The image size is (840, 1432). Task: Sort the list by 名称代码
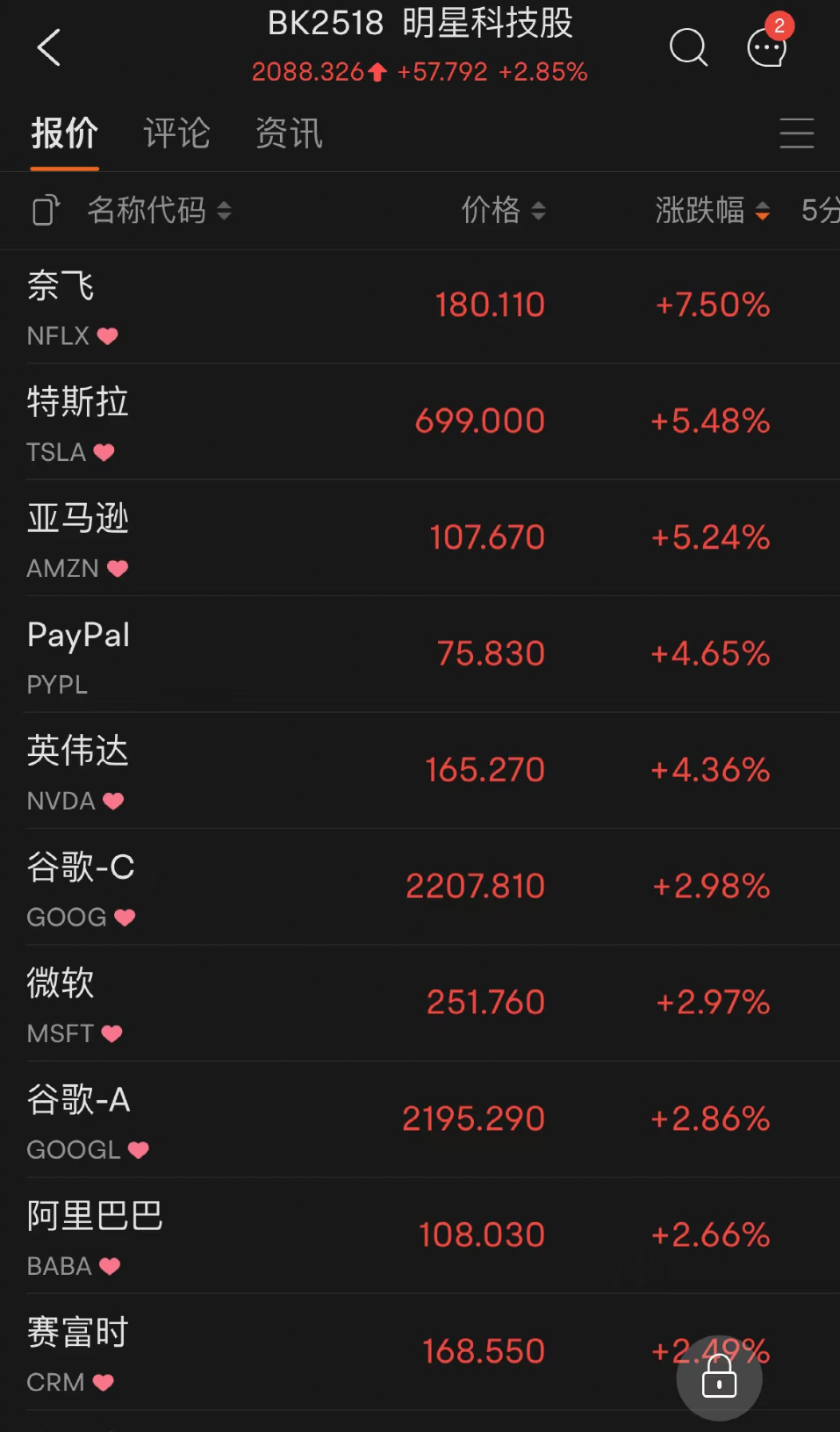[x=158, y=211]
